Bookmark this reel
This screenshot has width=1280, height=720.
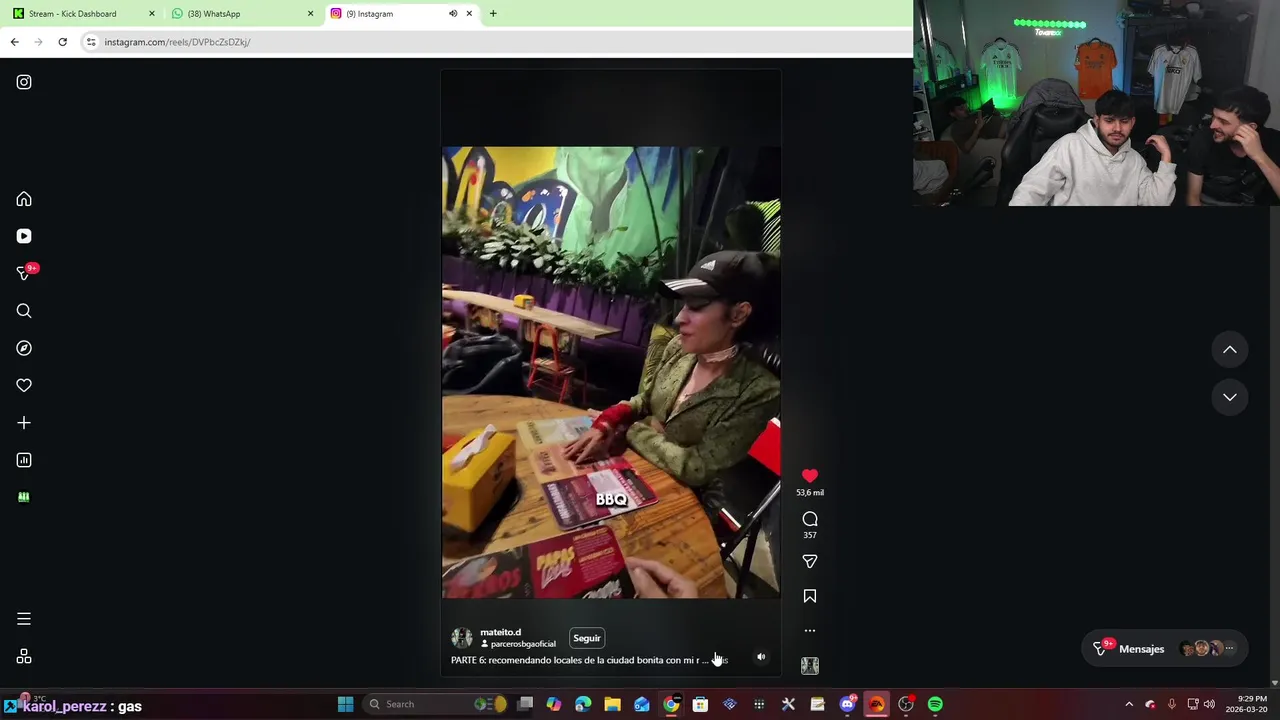point(810,596)
